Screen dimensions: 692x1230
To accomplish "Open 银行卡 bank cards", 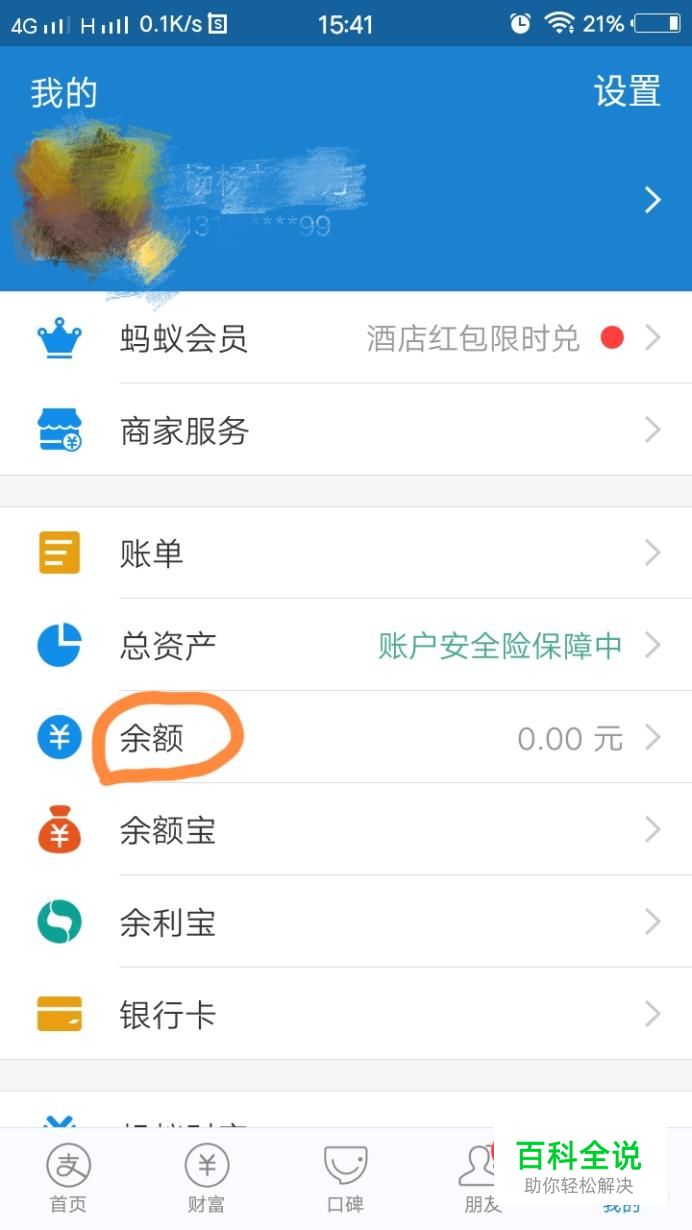I will [346, 1014].
